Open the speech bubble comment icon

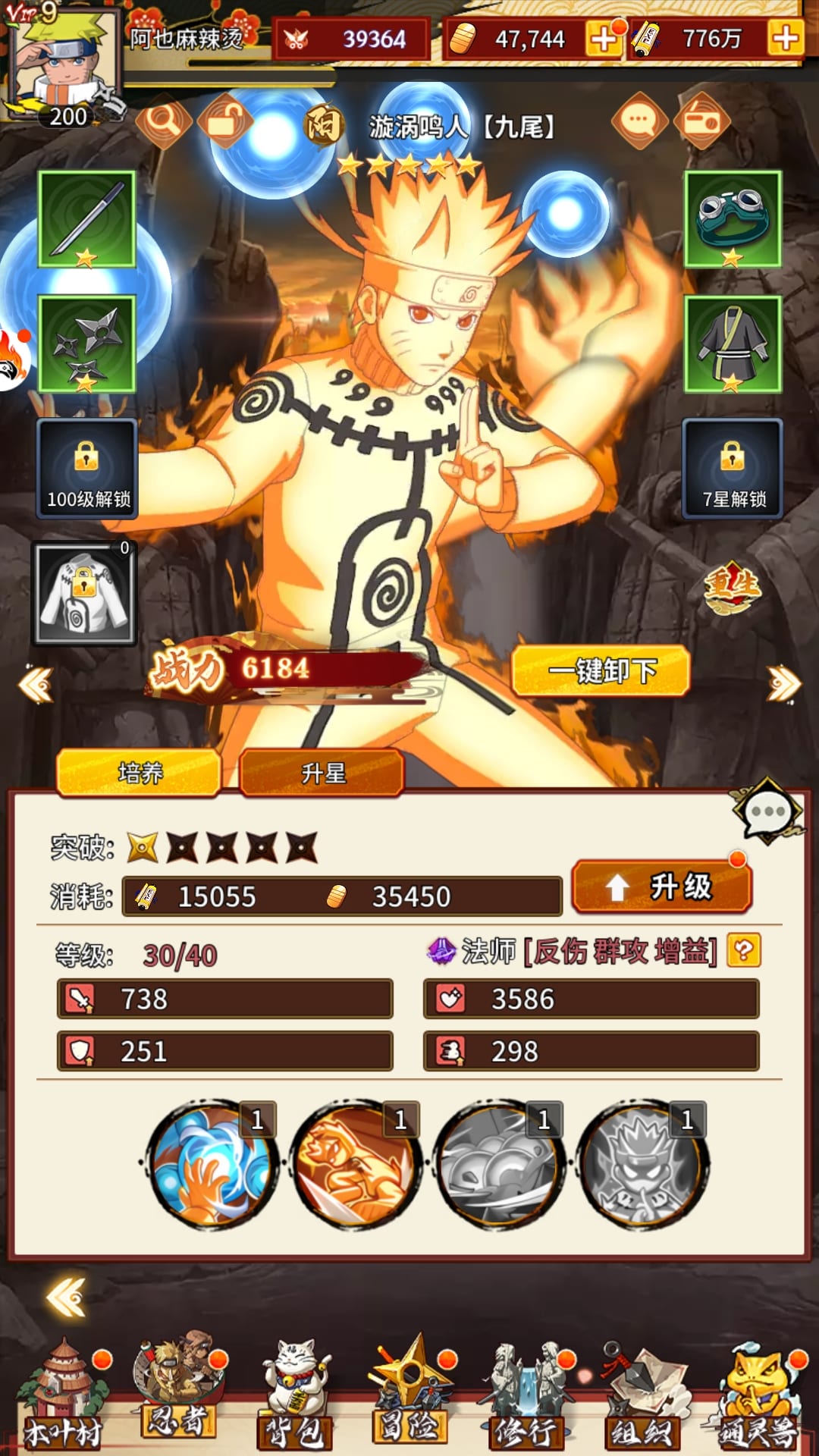(639, 120)
